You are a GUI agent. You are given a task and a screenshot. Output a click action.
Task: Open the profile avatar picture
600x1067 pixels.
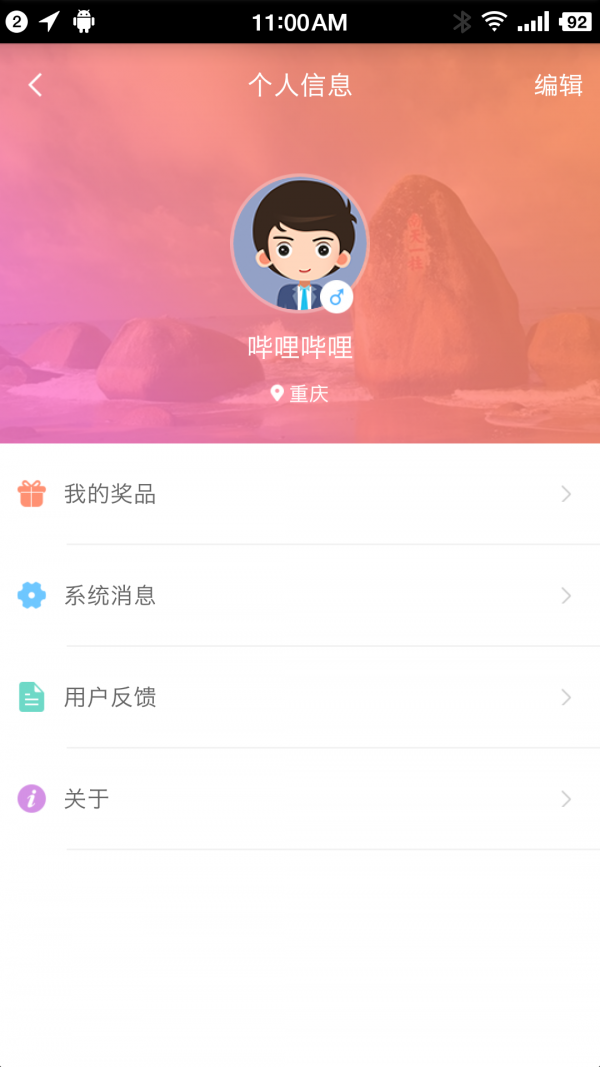(x=299, y=243)
